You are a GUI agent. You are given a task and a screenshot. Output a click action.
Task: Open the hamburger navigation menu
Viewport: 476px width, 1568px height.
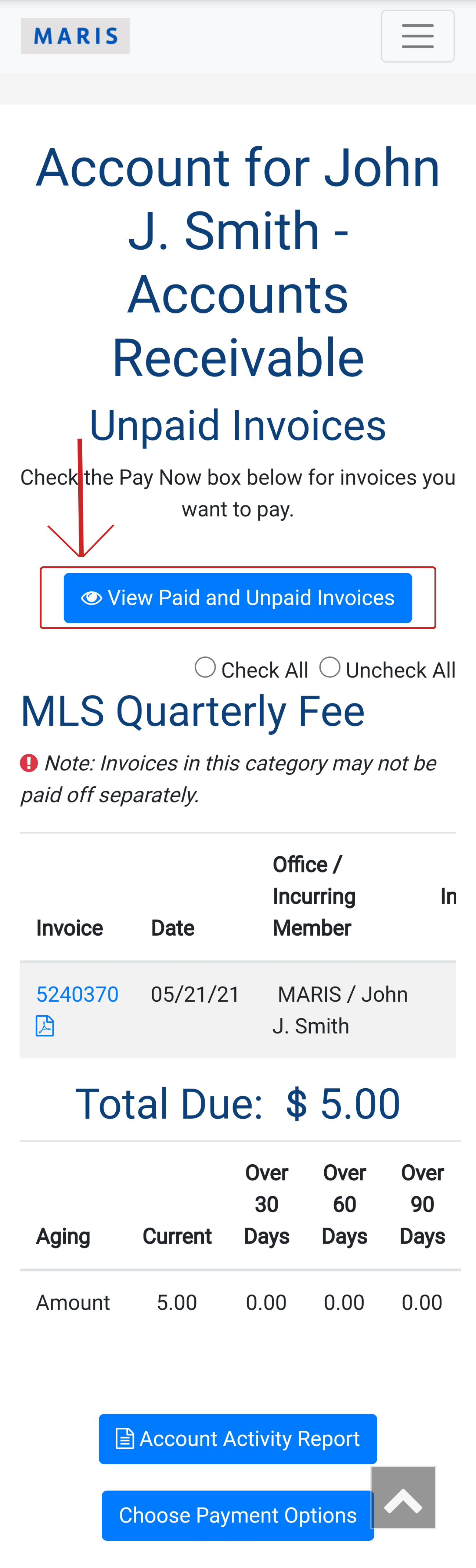418,36
